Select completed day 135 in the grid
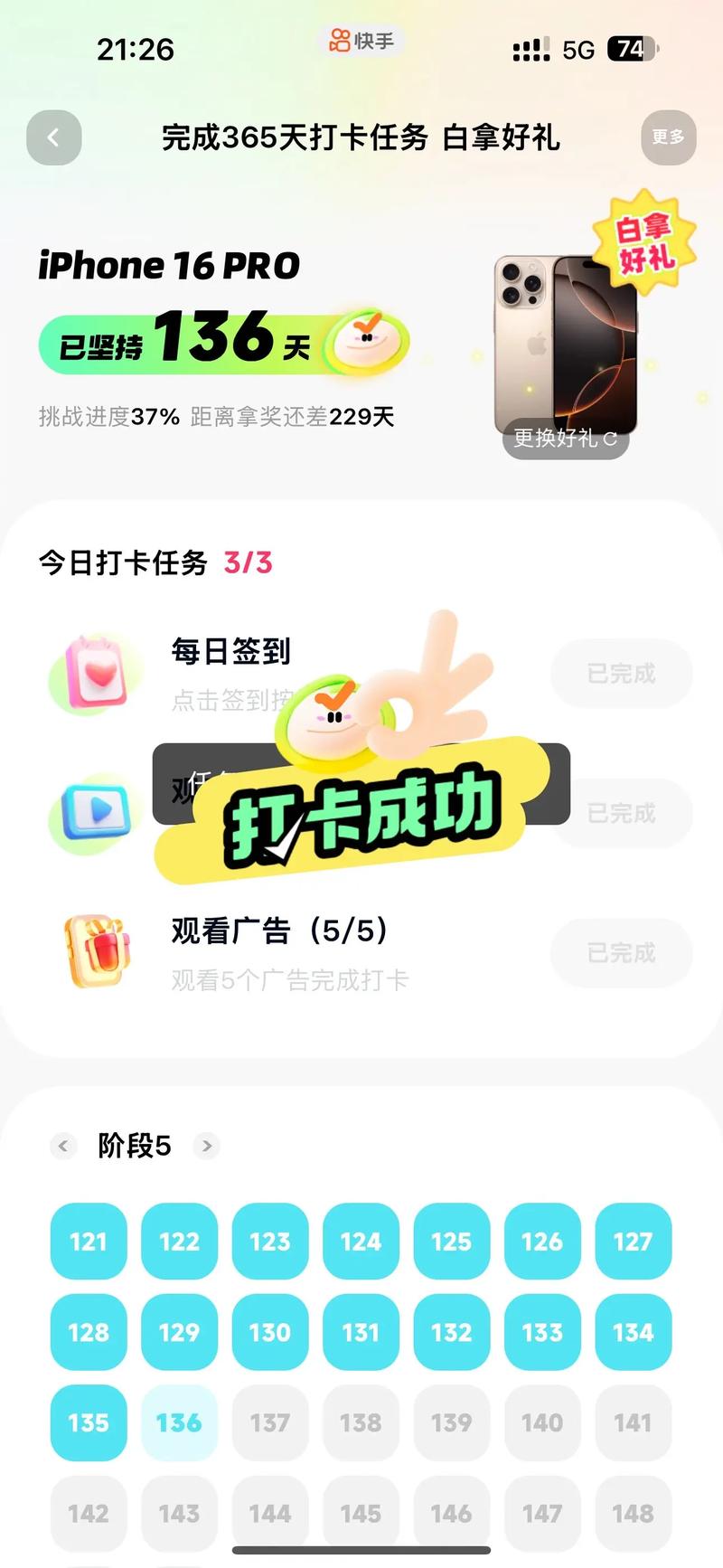This screenshot has height=1568, width=723. (x=88, y=1422)
